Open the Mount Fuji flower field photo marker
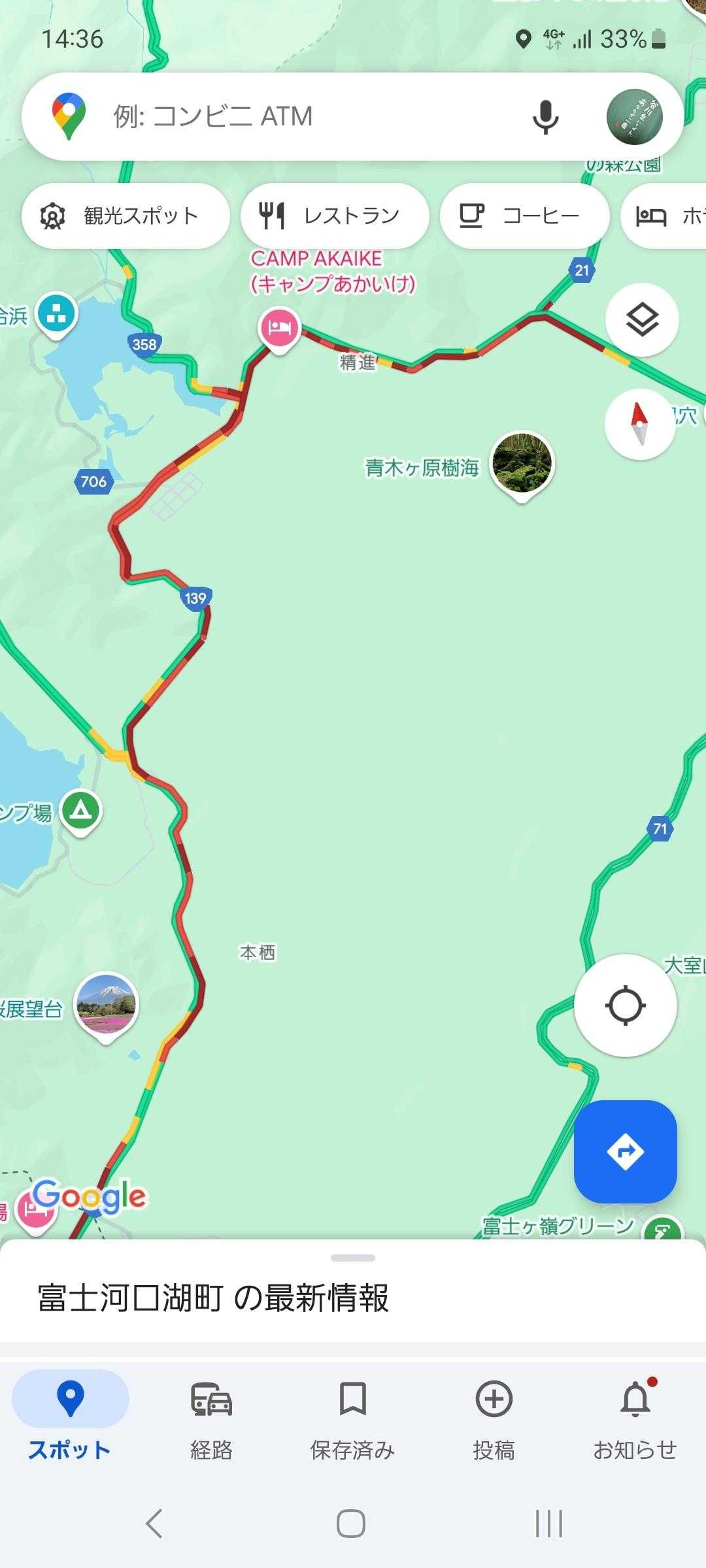Screen dimensions: 706x1568 (x=106, y=1005)
